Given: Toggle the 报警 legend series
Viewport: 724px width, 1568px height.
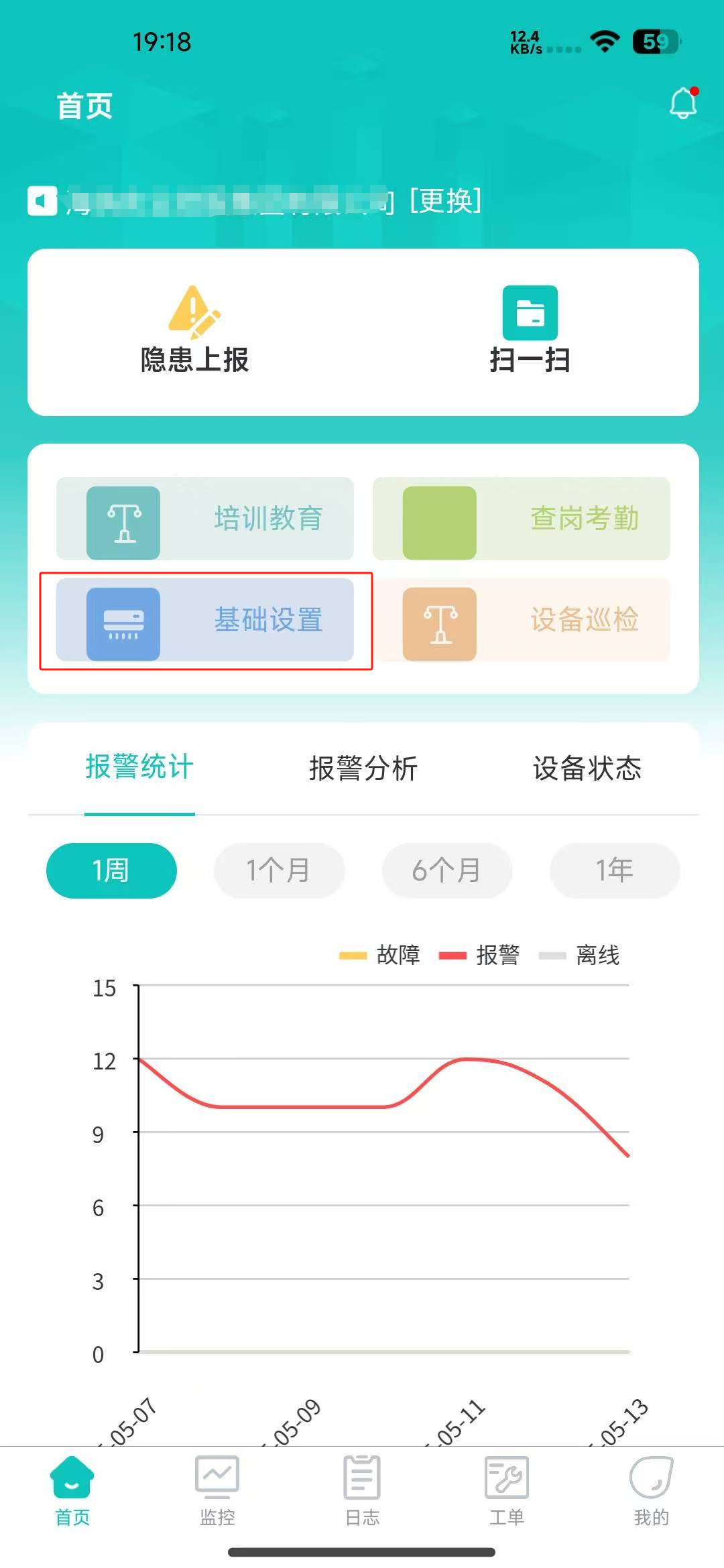Looking at the screenshot, I should click(480, 955).
